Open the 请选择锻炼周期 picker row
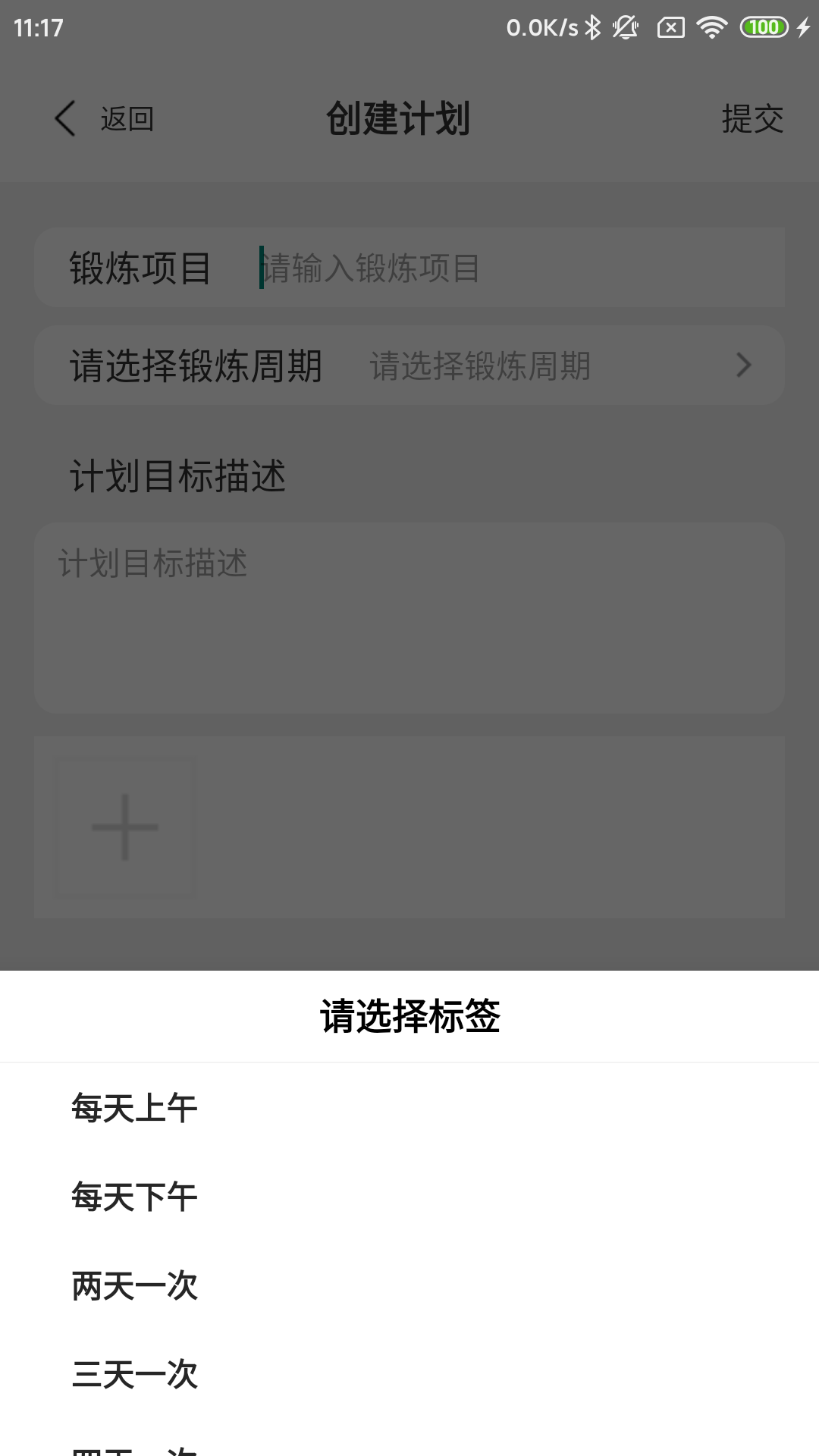Screen dimensions: 819x1456 click(409, 366)
